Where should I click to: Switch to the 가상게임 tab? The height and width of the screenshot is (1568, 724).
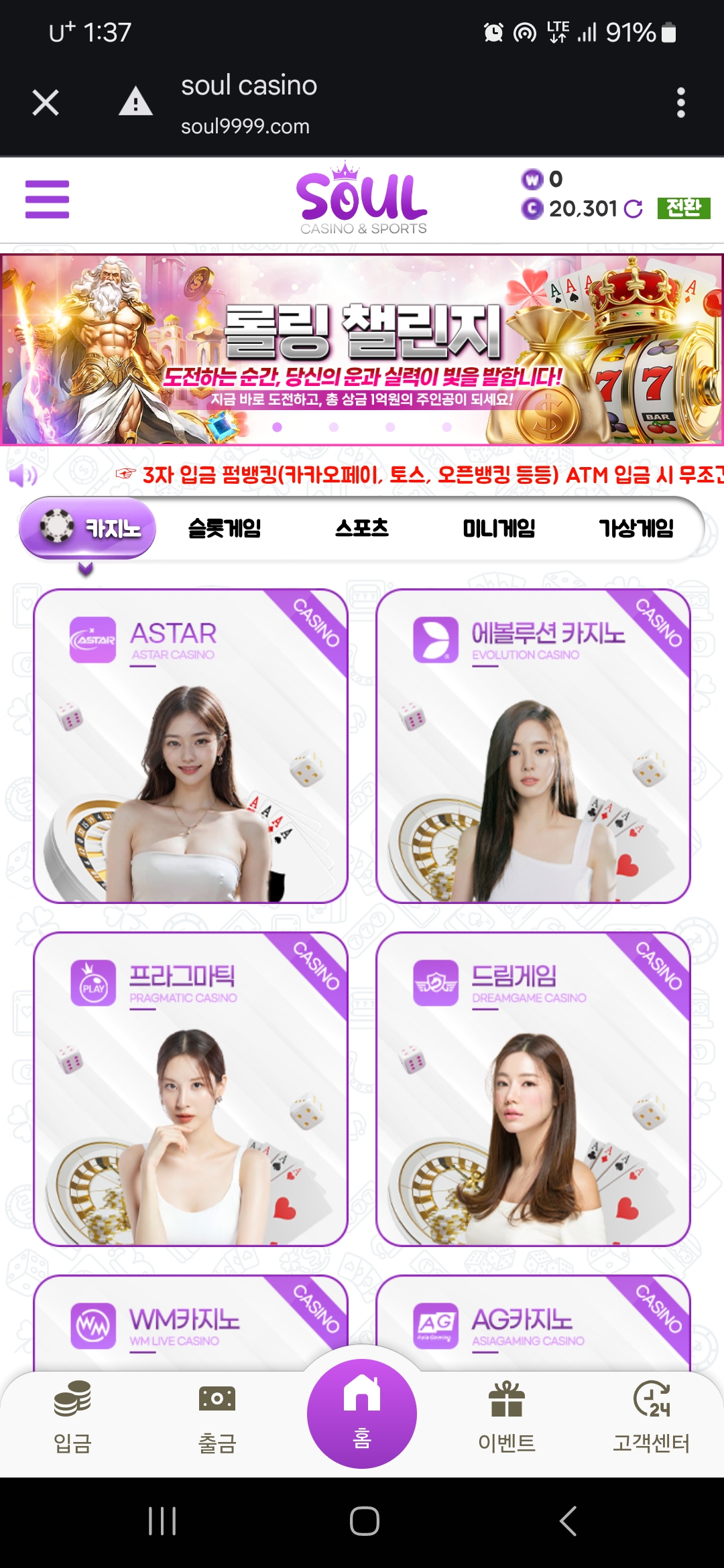[636, 528]
